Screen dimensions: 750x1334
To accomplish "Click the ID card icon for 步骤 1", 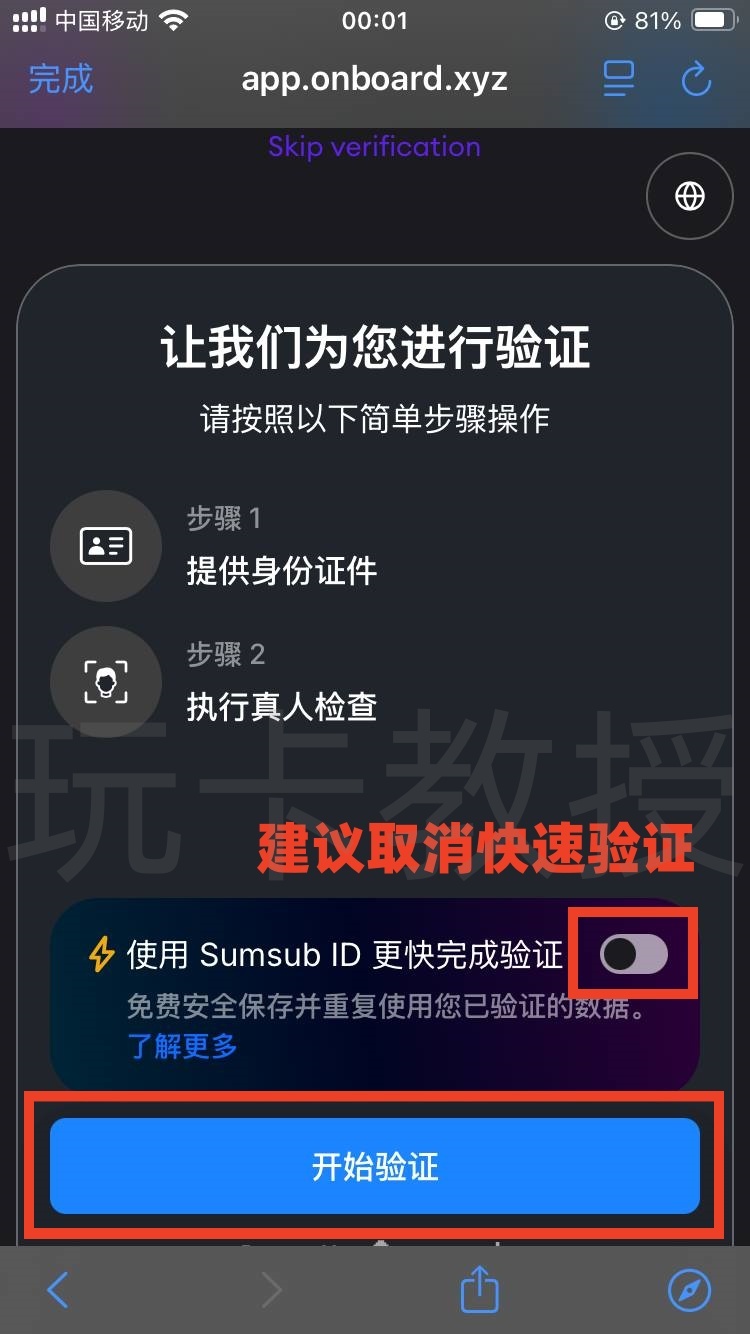I will point(106,546).
